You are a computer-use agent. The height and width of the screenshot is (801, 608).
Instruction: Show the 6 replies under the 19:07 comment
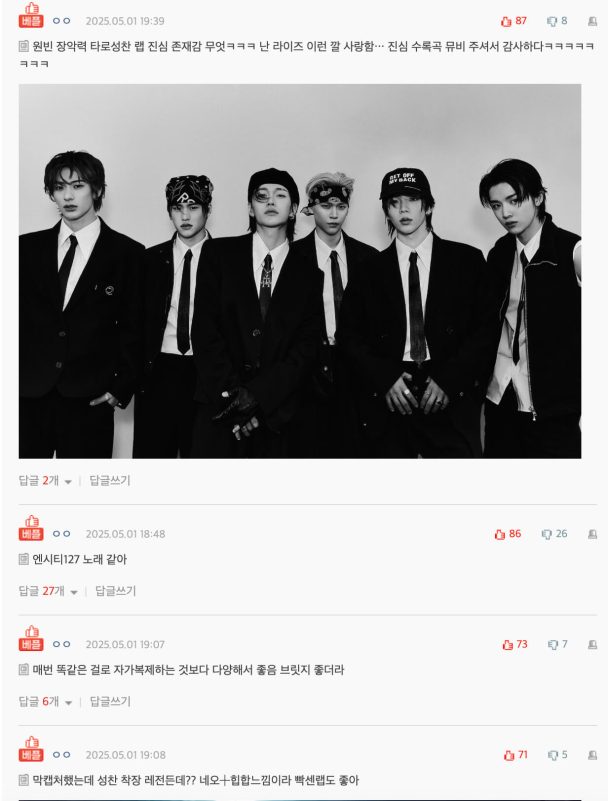pyautogui.click(x=46, y=702)
